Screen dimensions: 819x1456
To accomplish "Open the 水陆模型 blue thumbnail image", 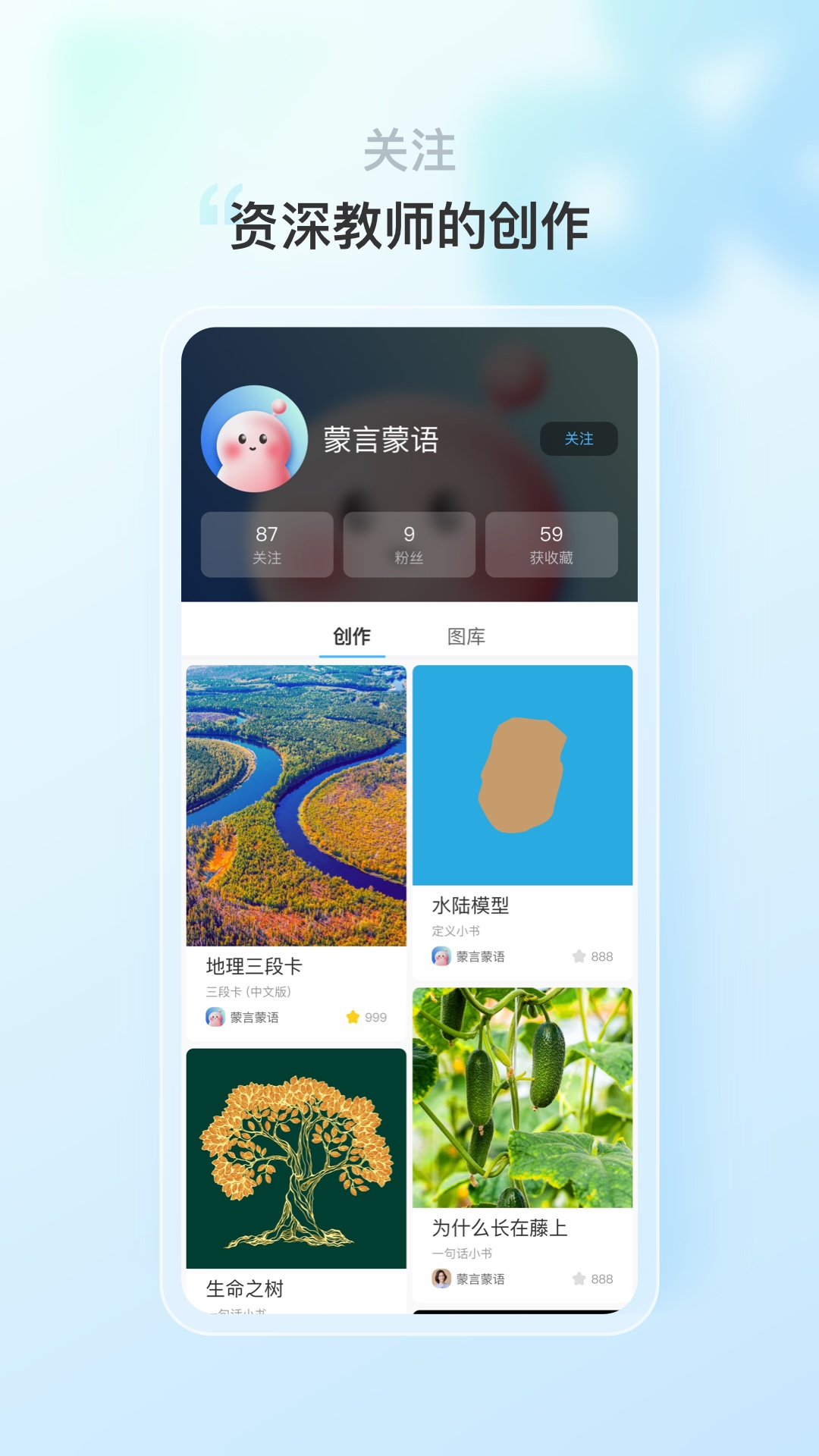I will (522, 773).
